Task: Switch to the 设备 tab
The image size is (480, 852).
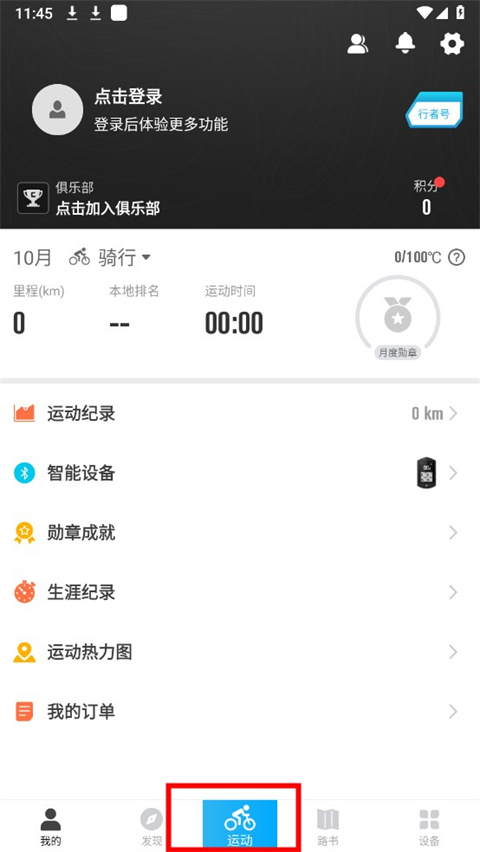Action: pyautogui.click(x=429, y=826)
